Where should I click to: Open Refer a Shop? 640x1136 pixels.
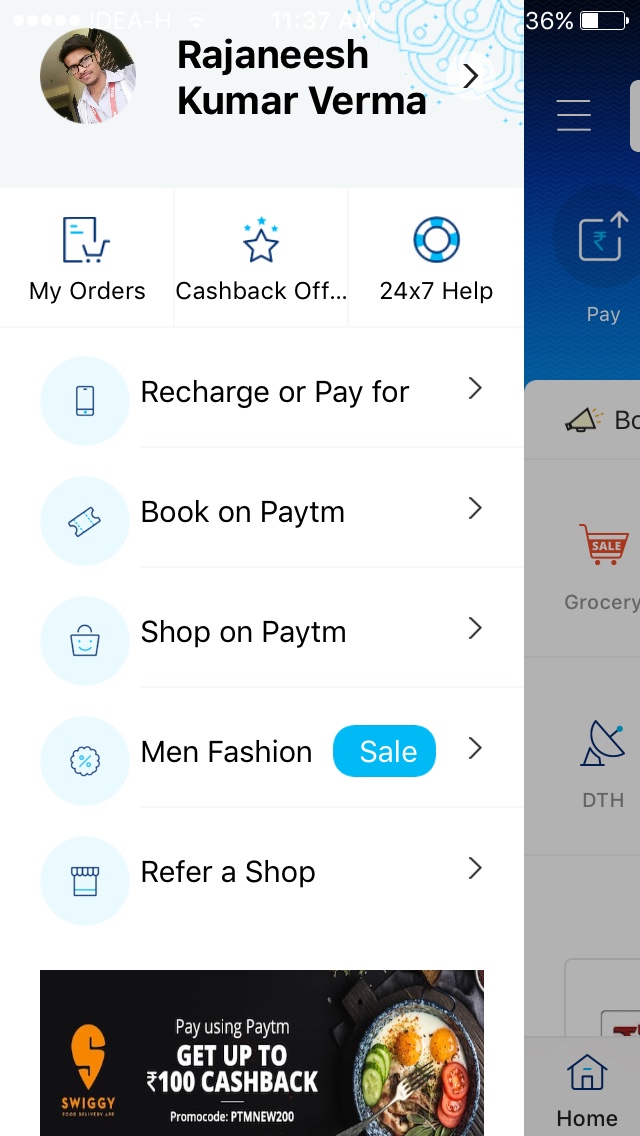click(x=228, y=872)
